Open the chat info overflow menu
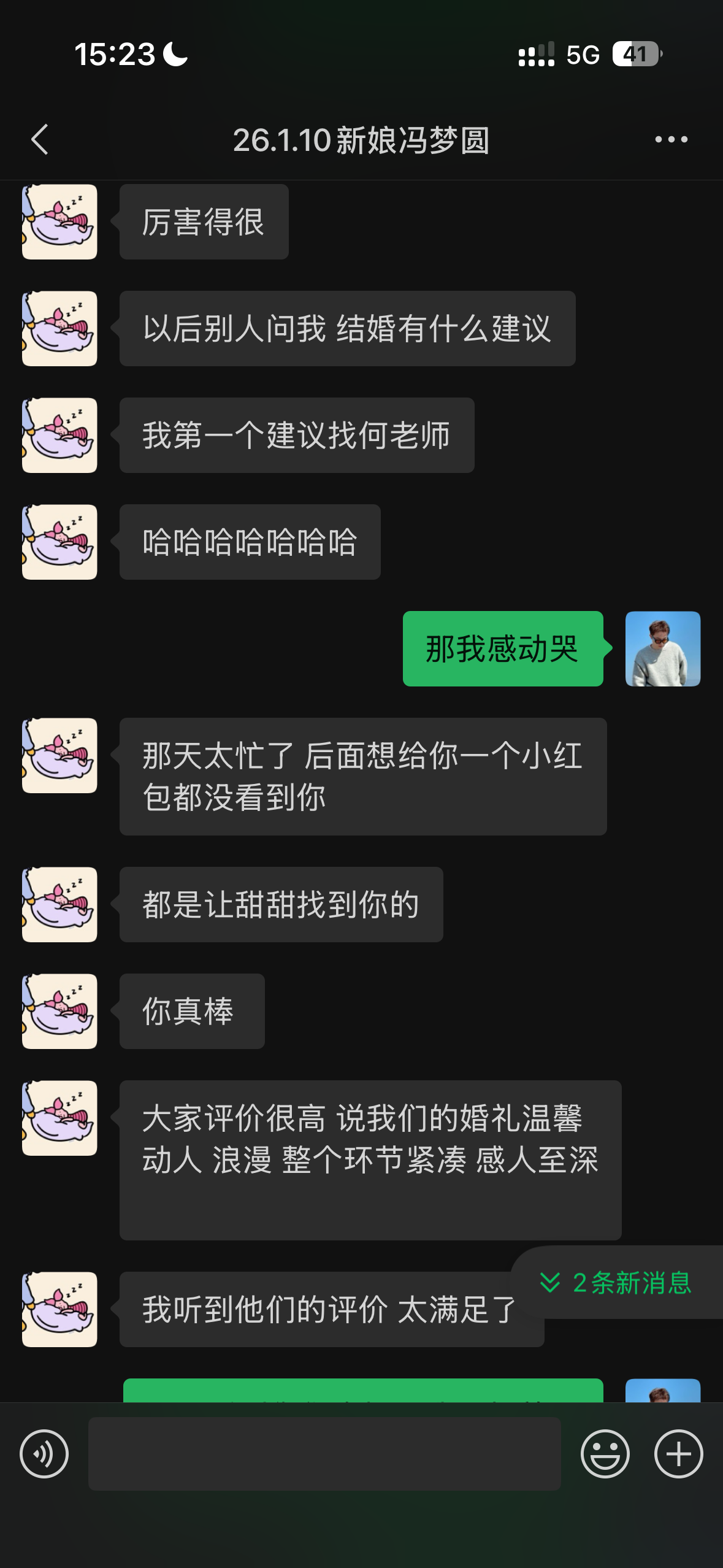723x1568 pixels. coord(671,140)
